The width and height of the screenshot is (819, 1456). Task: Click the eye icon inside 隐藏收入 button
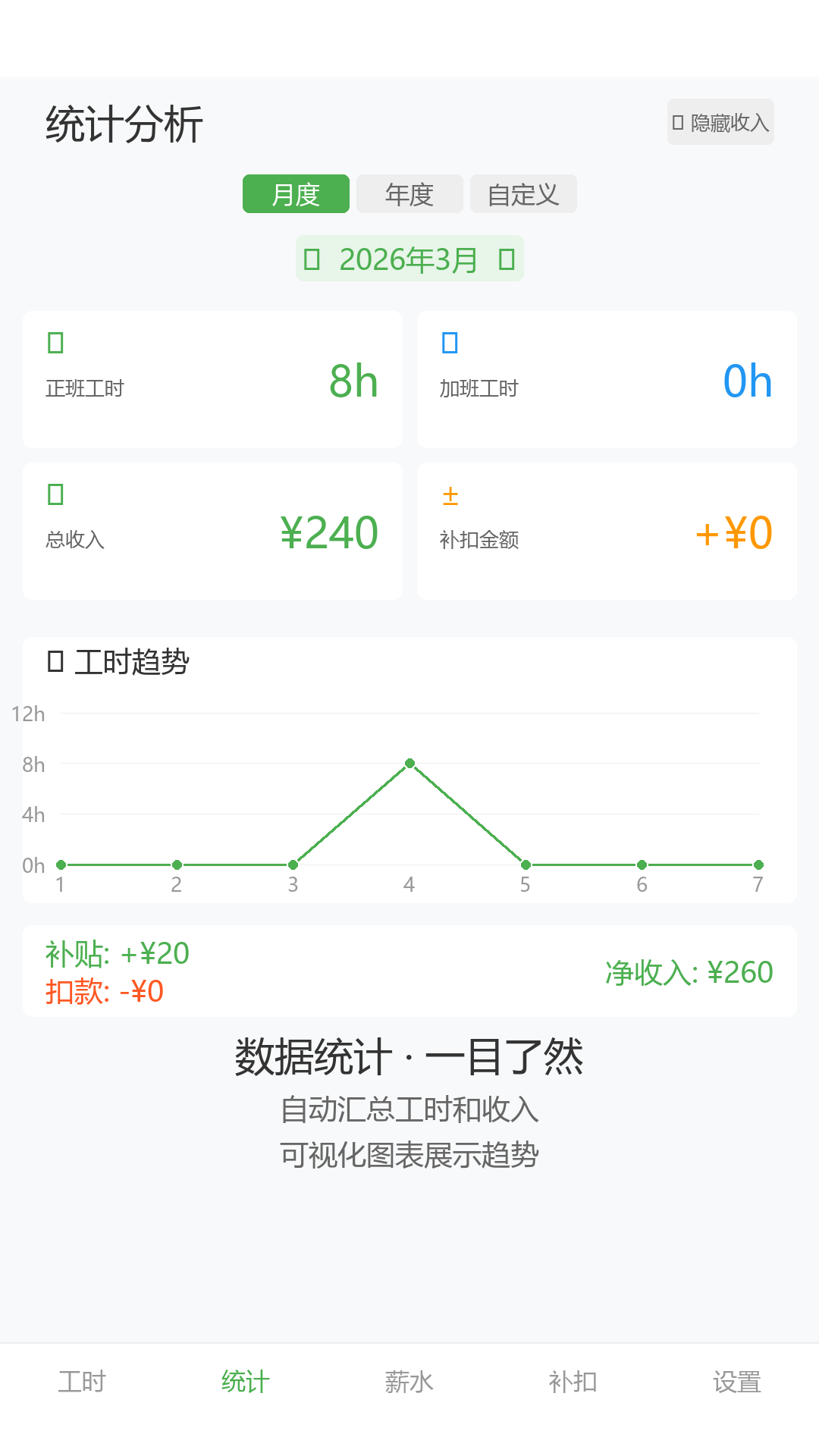(x=679, y=121)
